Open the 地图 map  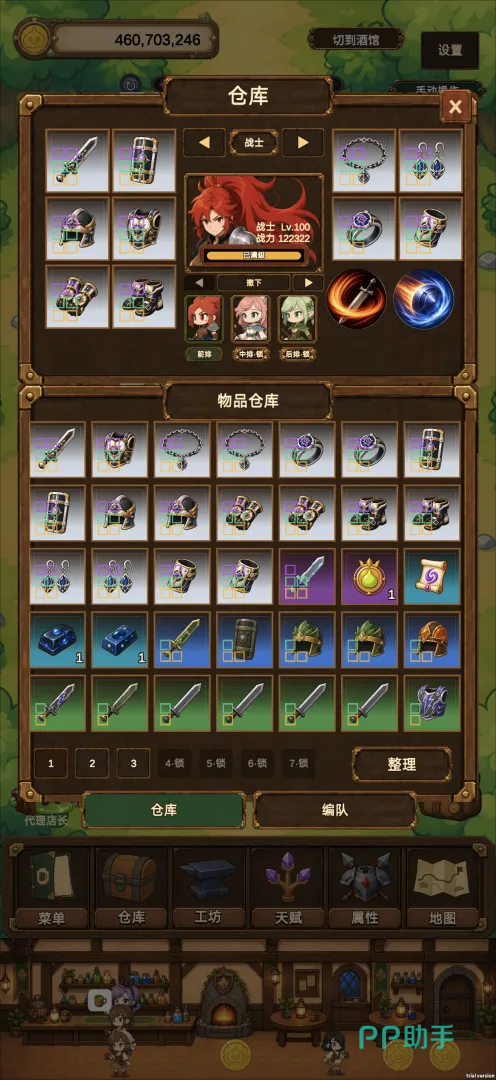pos(443,887)
